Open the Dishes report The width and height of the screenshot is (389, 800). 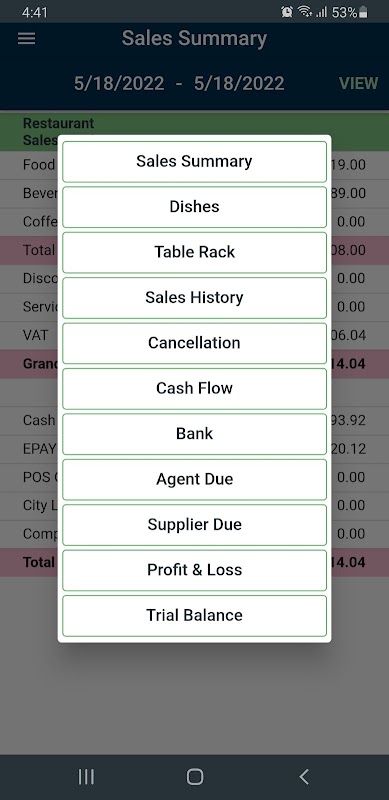coord(194,207)
